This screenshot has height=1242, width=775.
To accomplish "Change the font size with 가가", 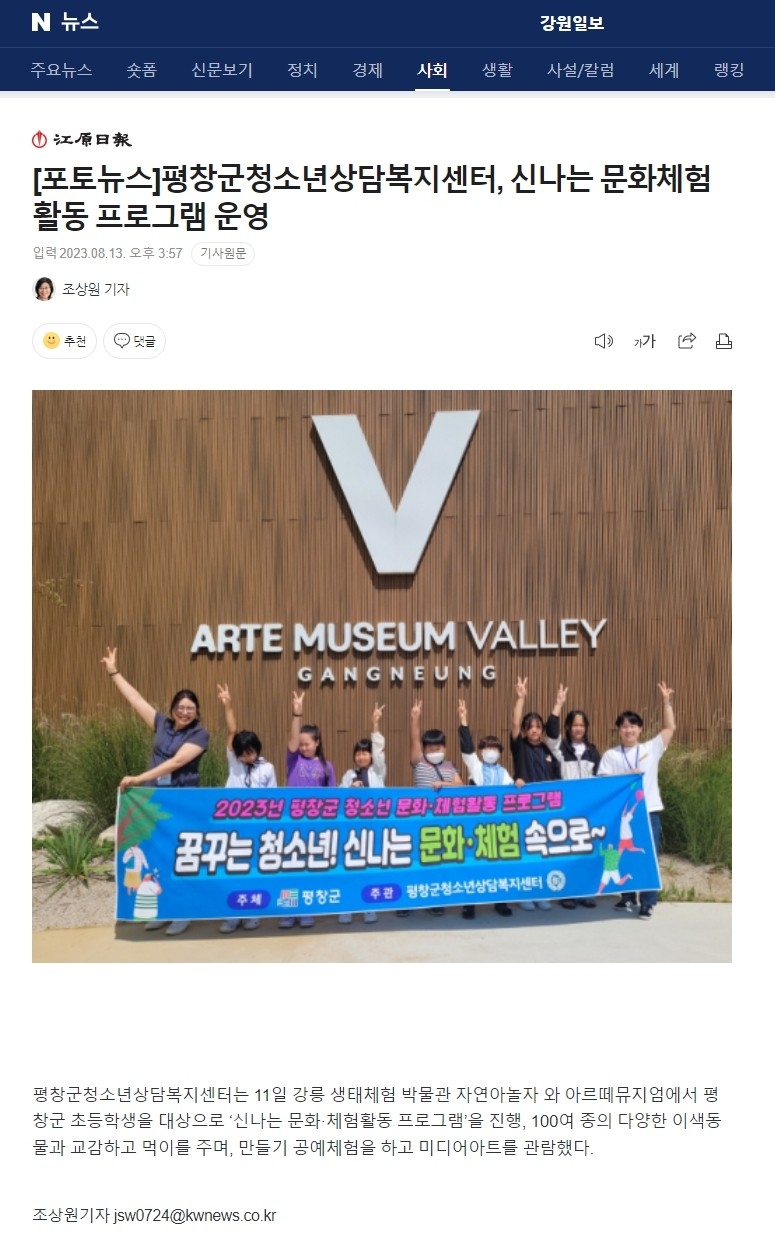I will (x=644, y=341).
